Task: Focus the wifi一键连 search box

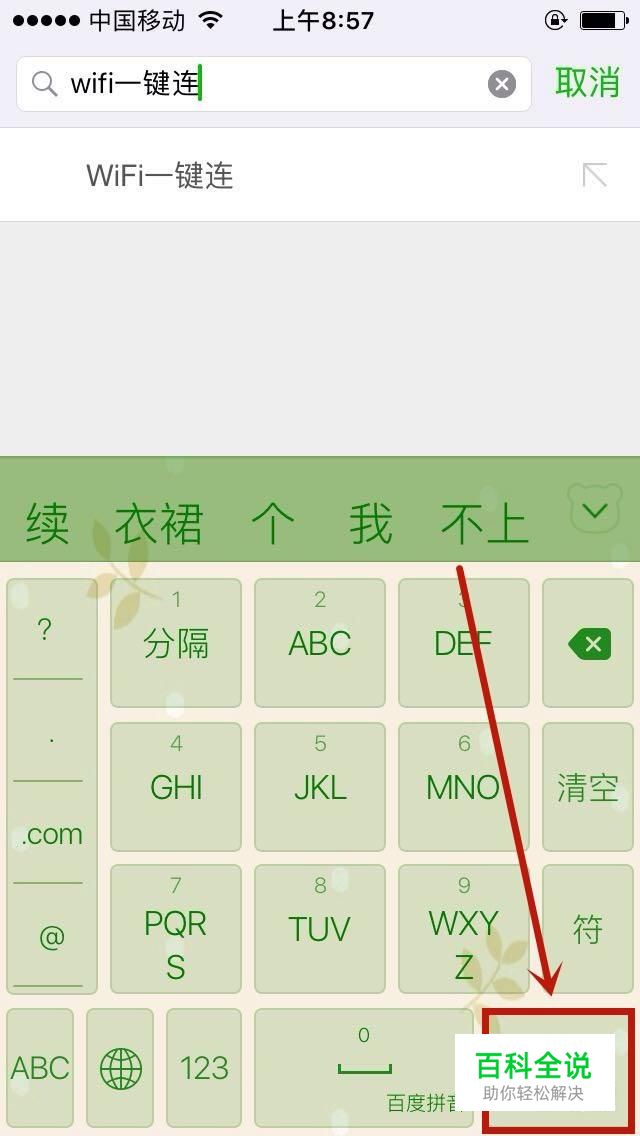Action: 270,85
